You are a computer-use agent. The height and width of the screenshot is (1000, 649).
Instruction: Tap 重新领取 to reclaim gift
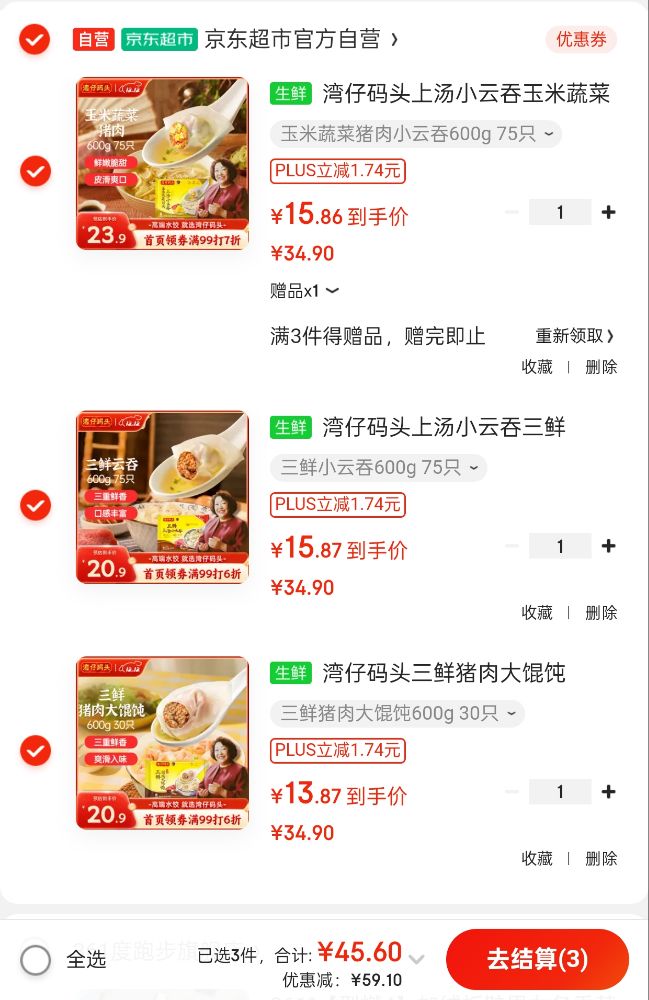tap(575, 336)
